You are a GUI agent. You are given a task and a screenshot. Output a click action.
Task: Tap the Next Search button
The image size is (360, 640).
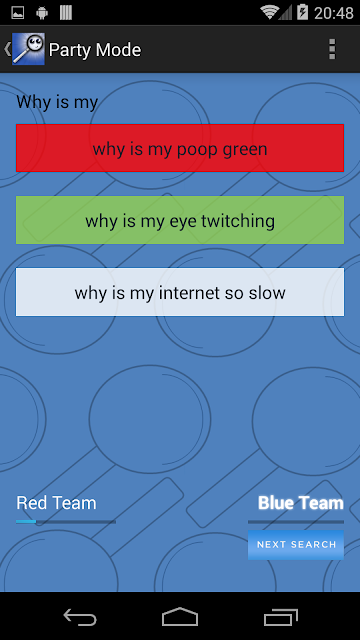296,545
